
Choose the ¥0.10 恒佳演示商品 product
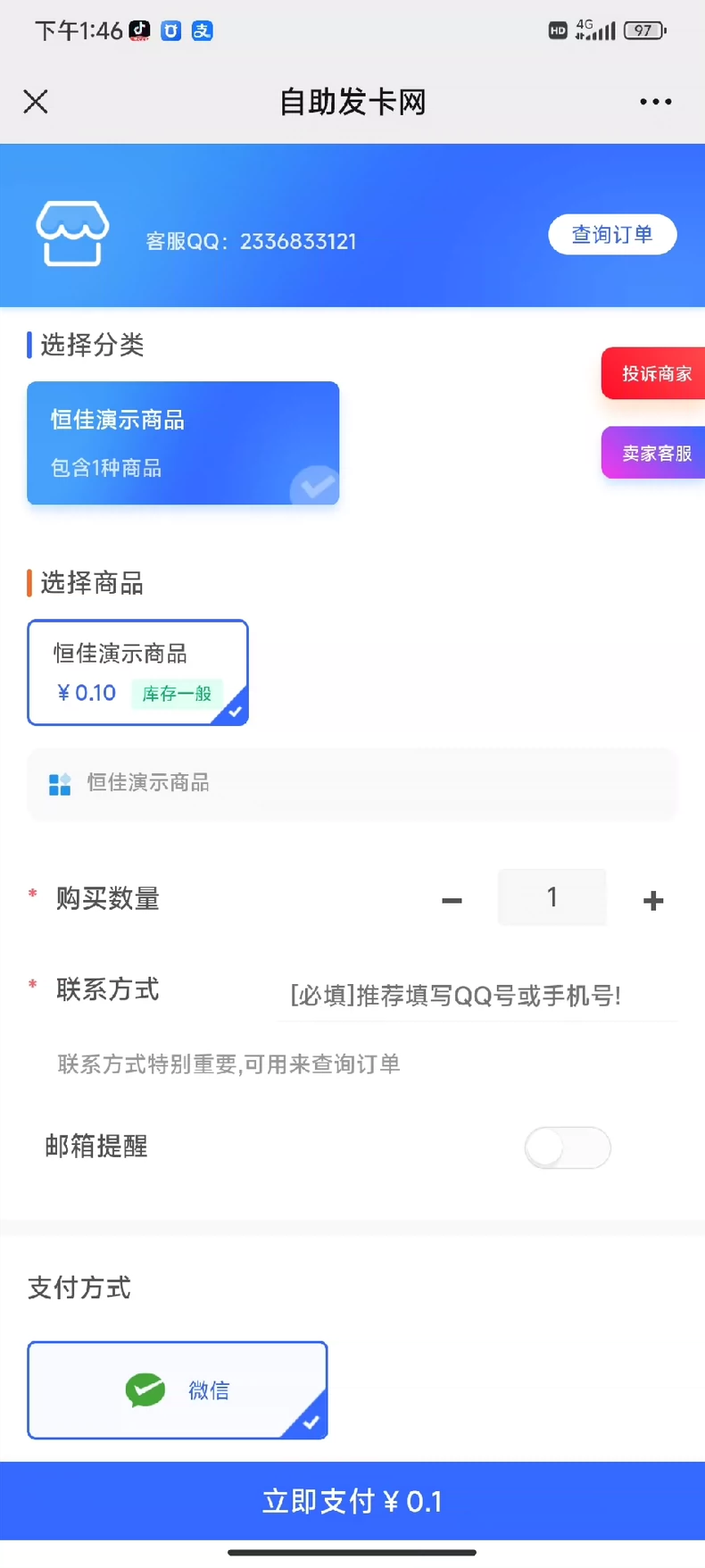[x=137, y=672]
